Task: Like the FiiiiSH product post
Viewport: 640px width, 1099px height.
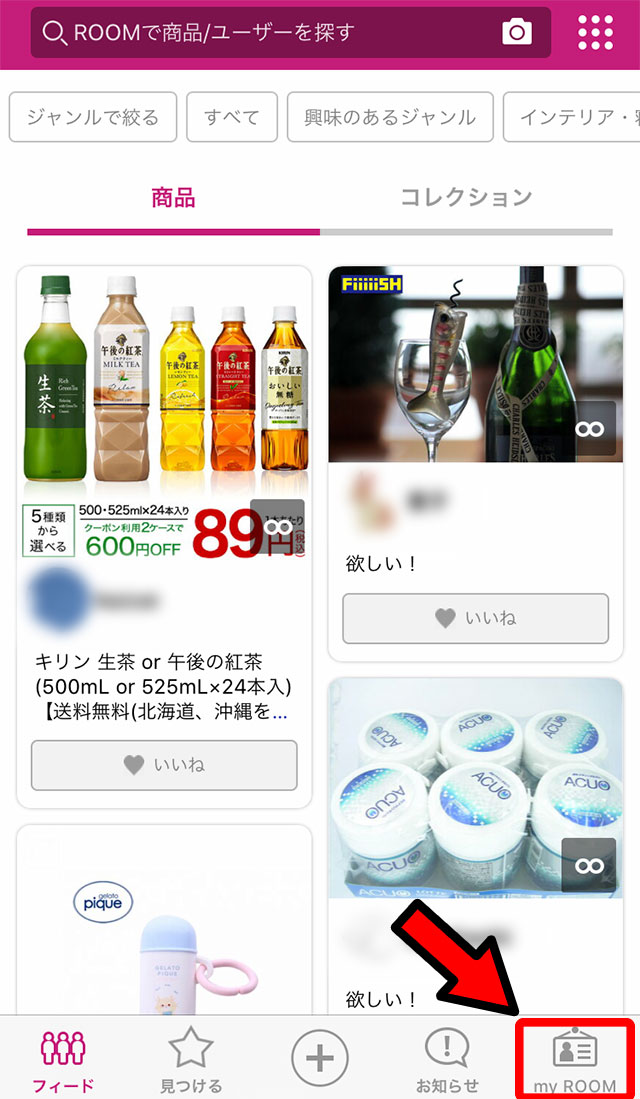Action: [x=475, y=619]
